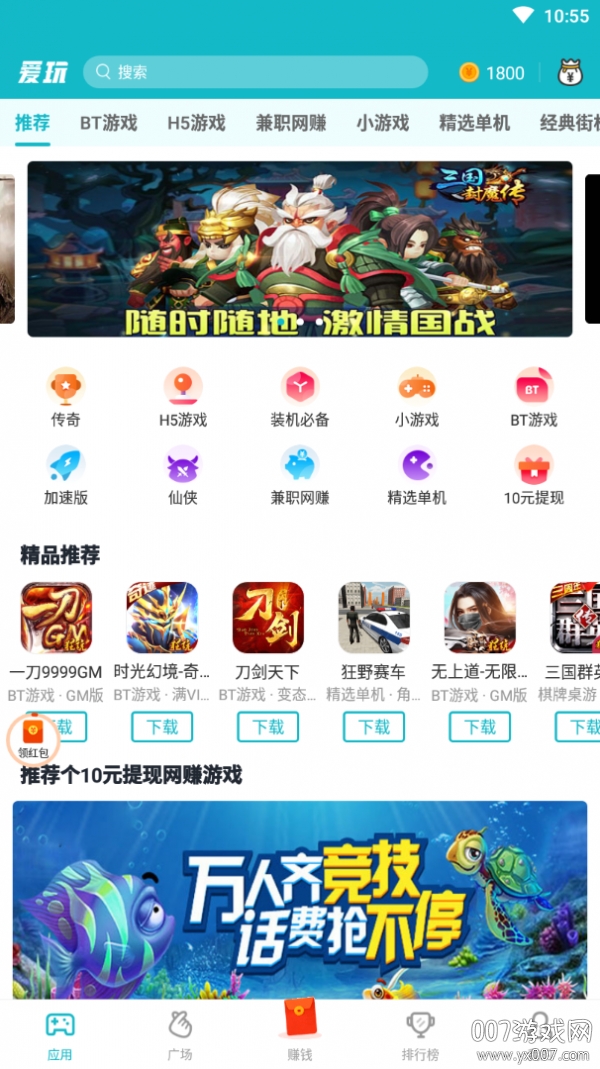Screen dimensions: 600x1069
Task: Open the profile avatar icon
Action: click(x=571, y=72)
